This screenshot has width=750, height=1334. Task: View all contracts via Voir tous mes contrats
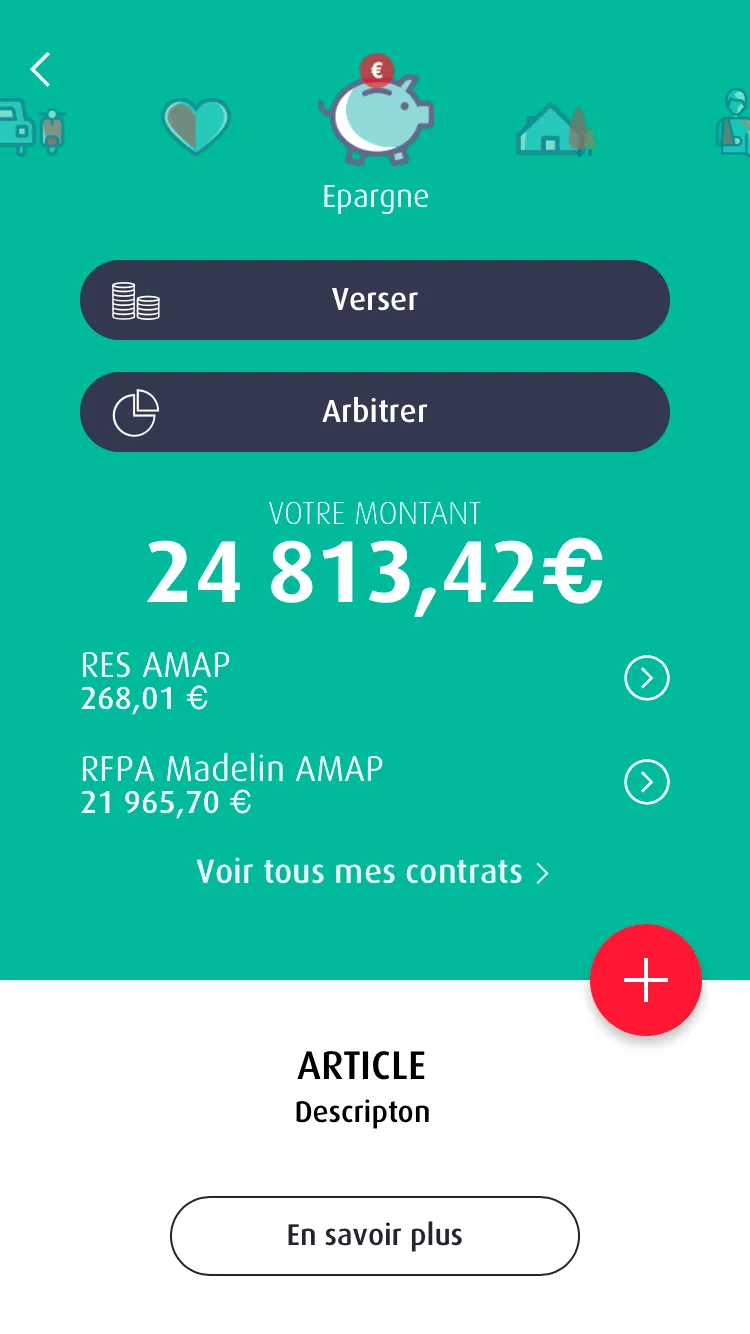point(373,872)
